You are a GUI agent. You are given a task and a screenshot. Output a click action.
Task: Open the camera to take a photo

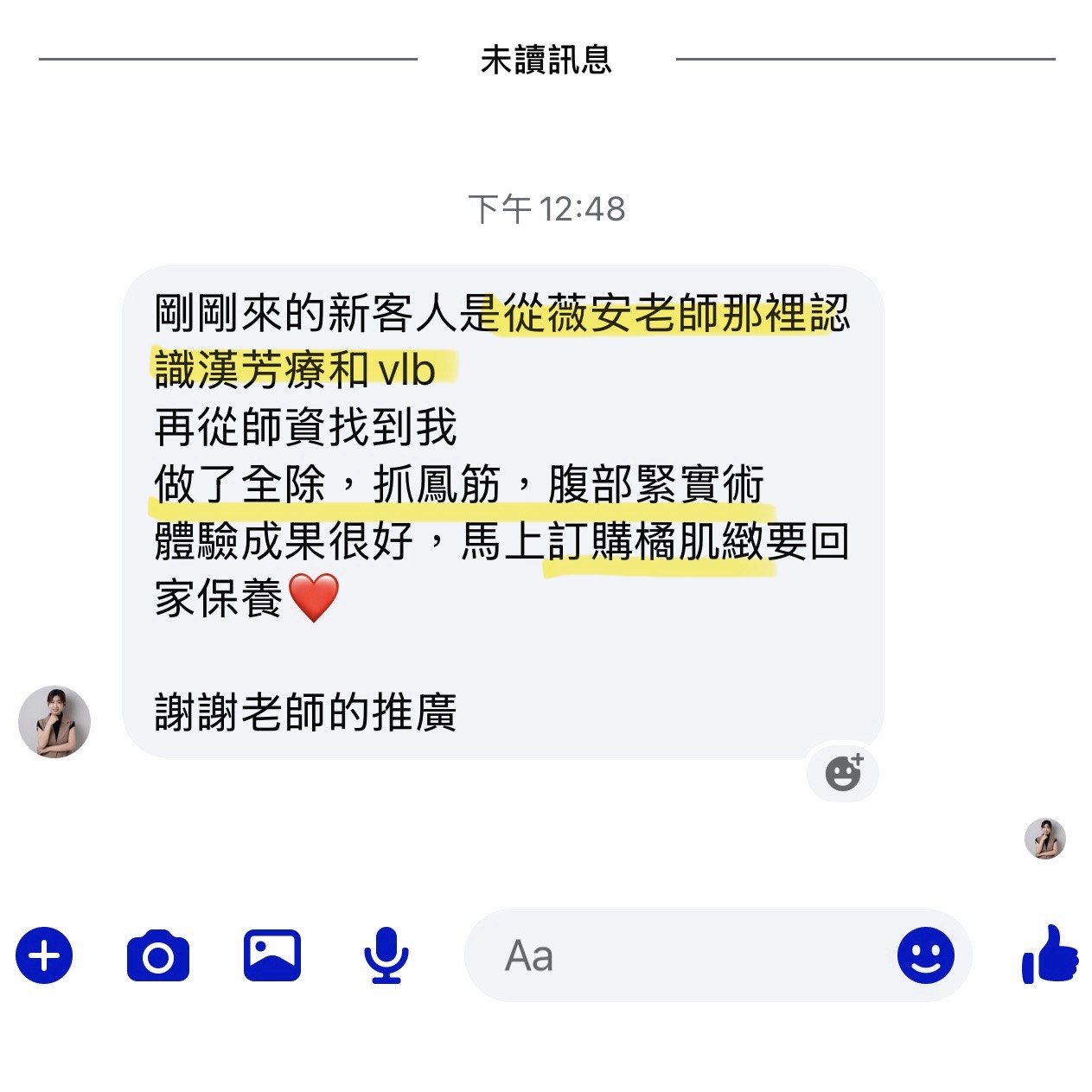point(157,956)
